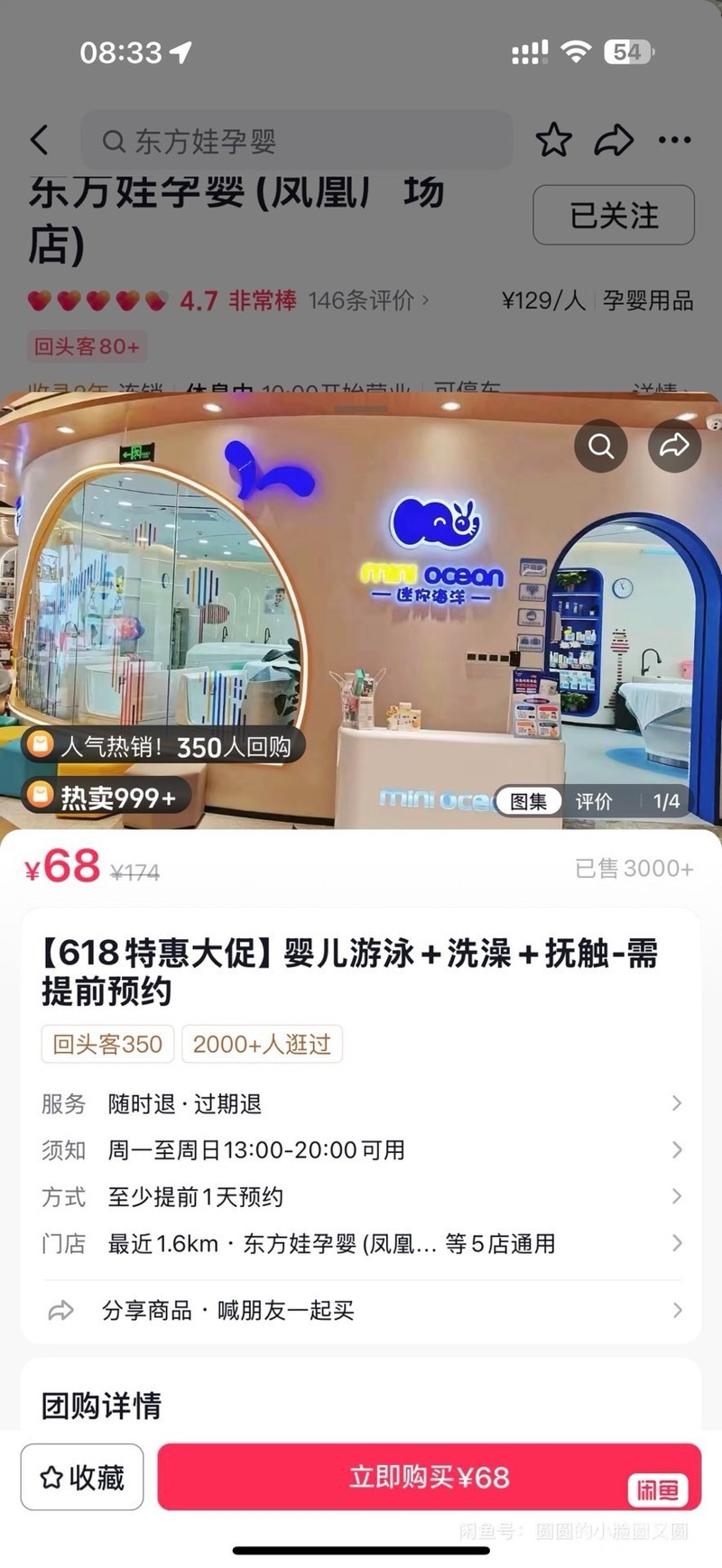Tap 立即购买¥68 to buy now
Viewport: 722px width, 1568px height.
430,1477
